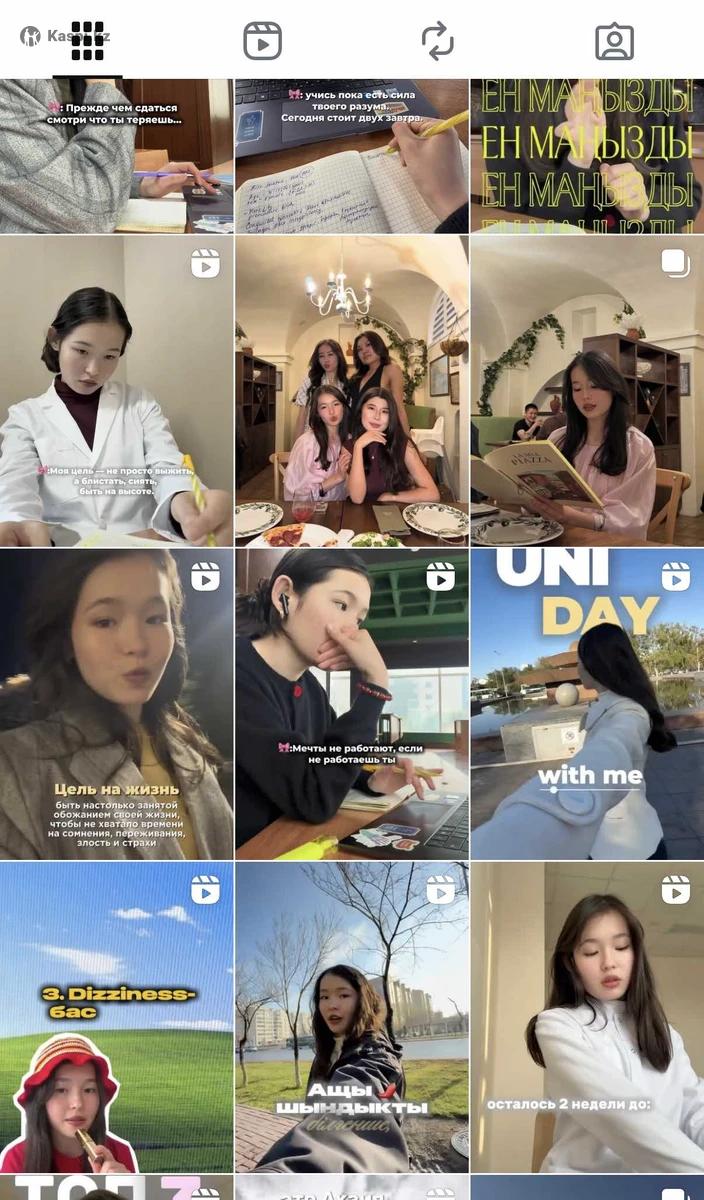This screenshot has height=1200, width=704.
Task: Open the 'осталось 2 недели до' reel
Action: (x=587, y=1017)
